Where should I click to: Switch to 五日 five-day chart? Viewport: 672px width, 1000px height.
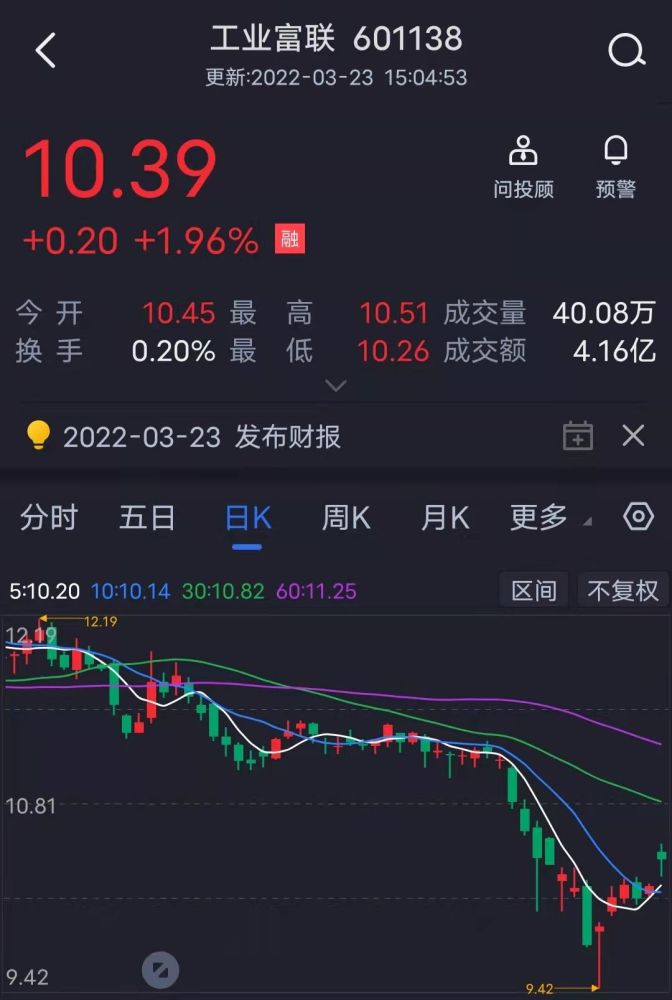[147, 517]
